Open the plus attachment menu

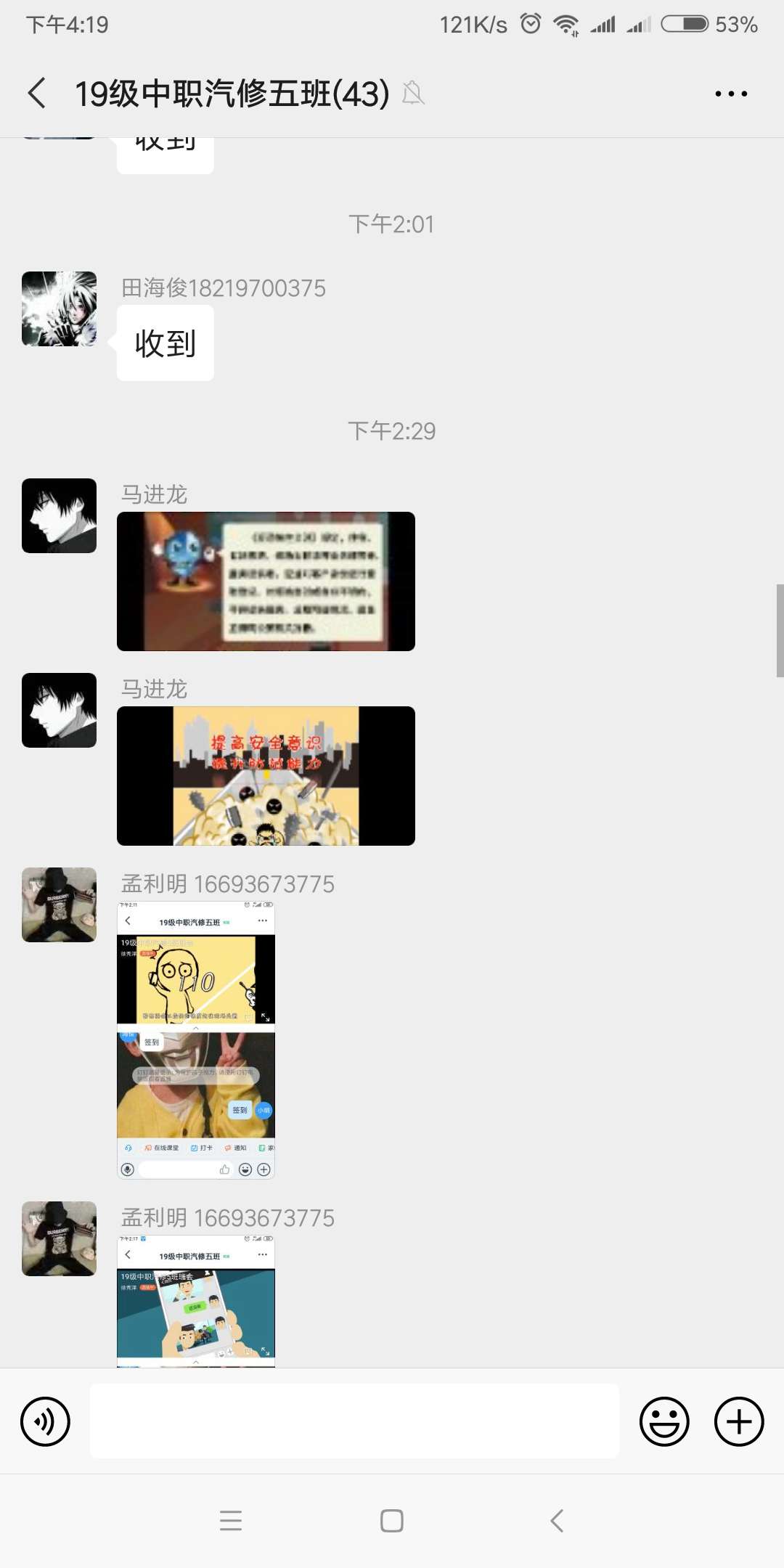point(739,1421)
